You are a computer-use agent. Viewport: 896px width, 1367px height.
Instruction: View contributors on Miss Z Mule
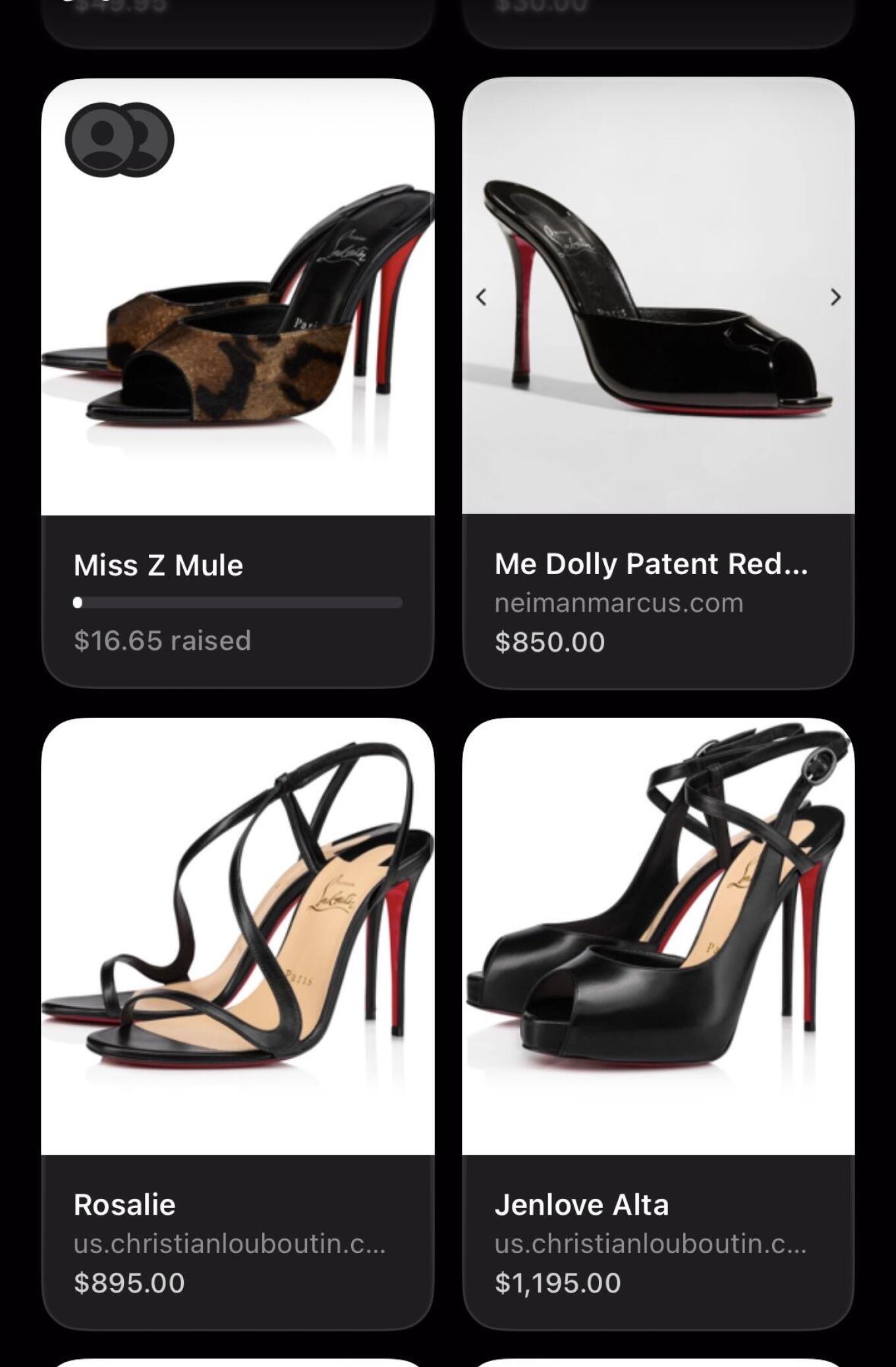pyautogui.click(x=119, y=140)
